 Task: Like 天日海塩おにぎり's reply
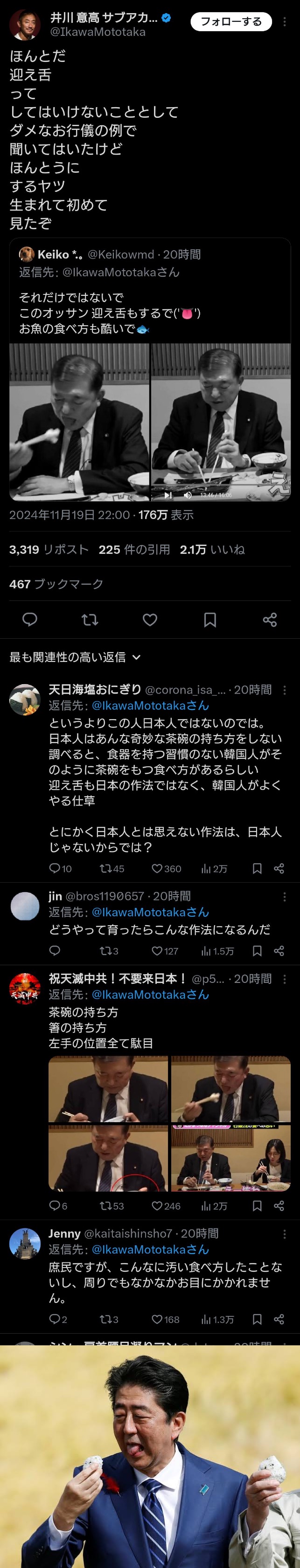tap(166, 869)
